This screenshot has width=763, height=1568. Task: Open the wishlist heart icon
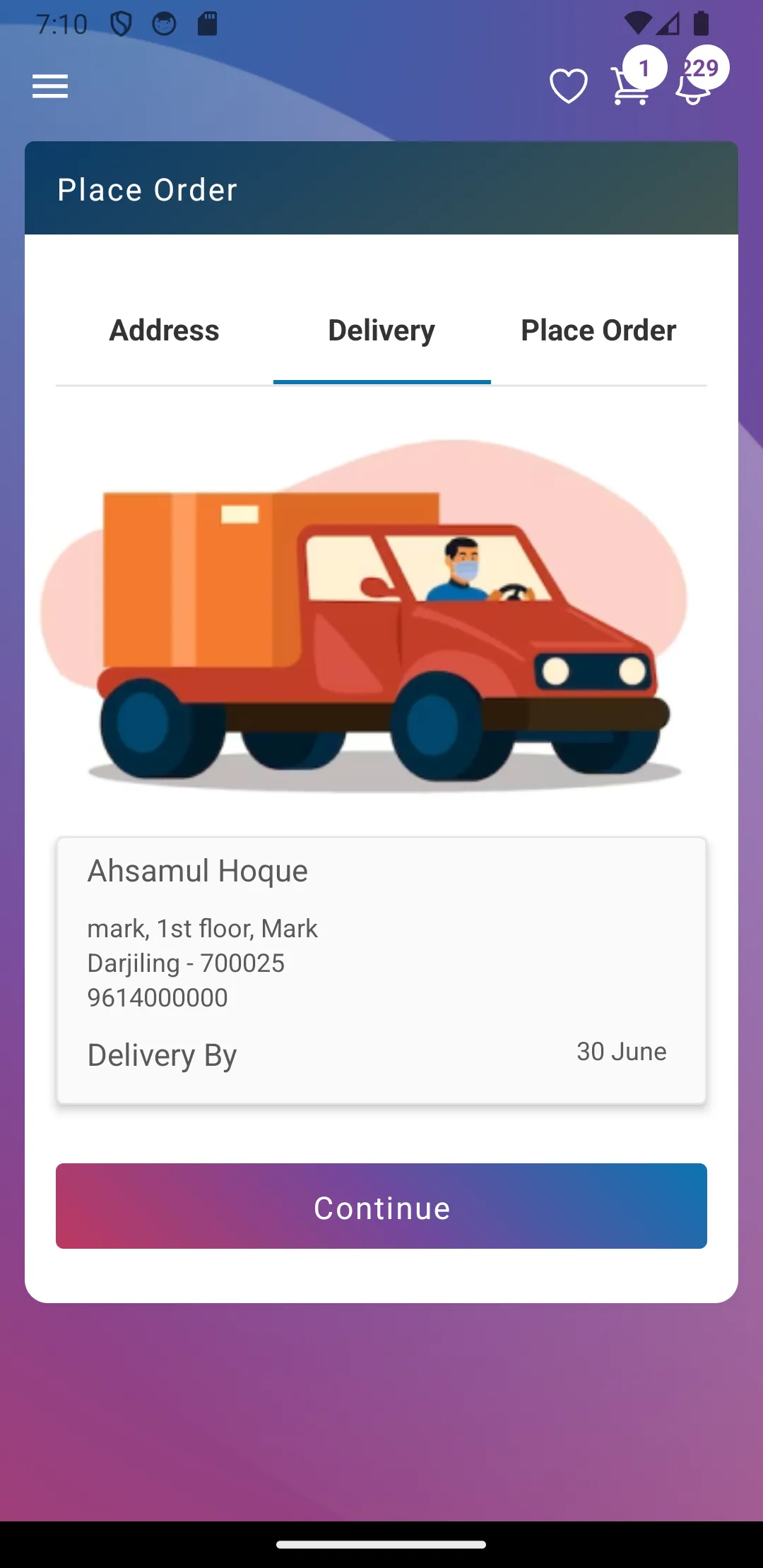point(568,87)
